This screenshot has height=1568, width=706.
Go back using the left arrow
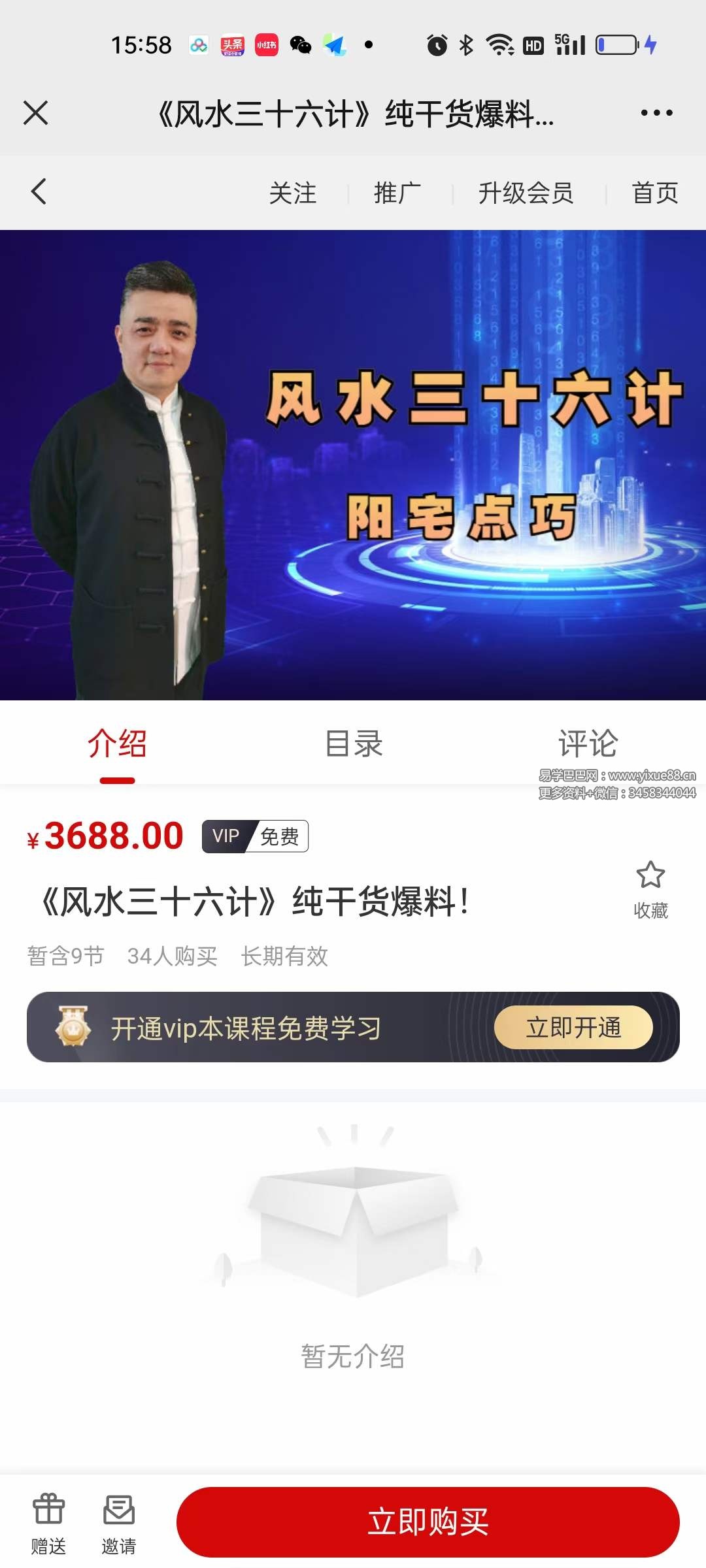click(39, 192)
